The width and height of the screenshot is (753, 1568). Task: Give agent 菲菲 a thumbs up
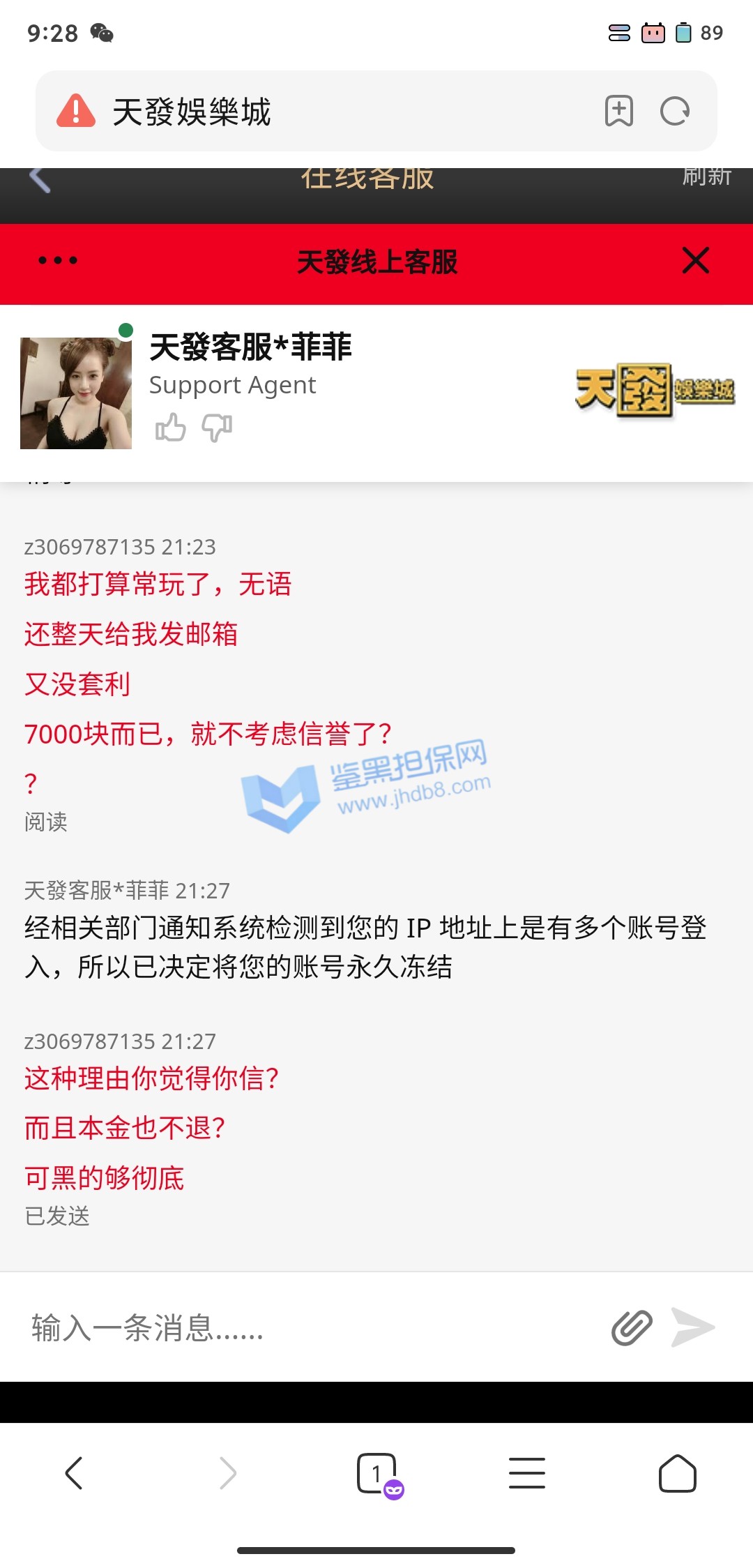coord(170,427)
